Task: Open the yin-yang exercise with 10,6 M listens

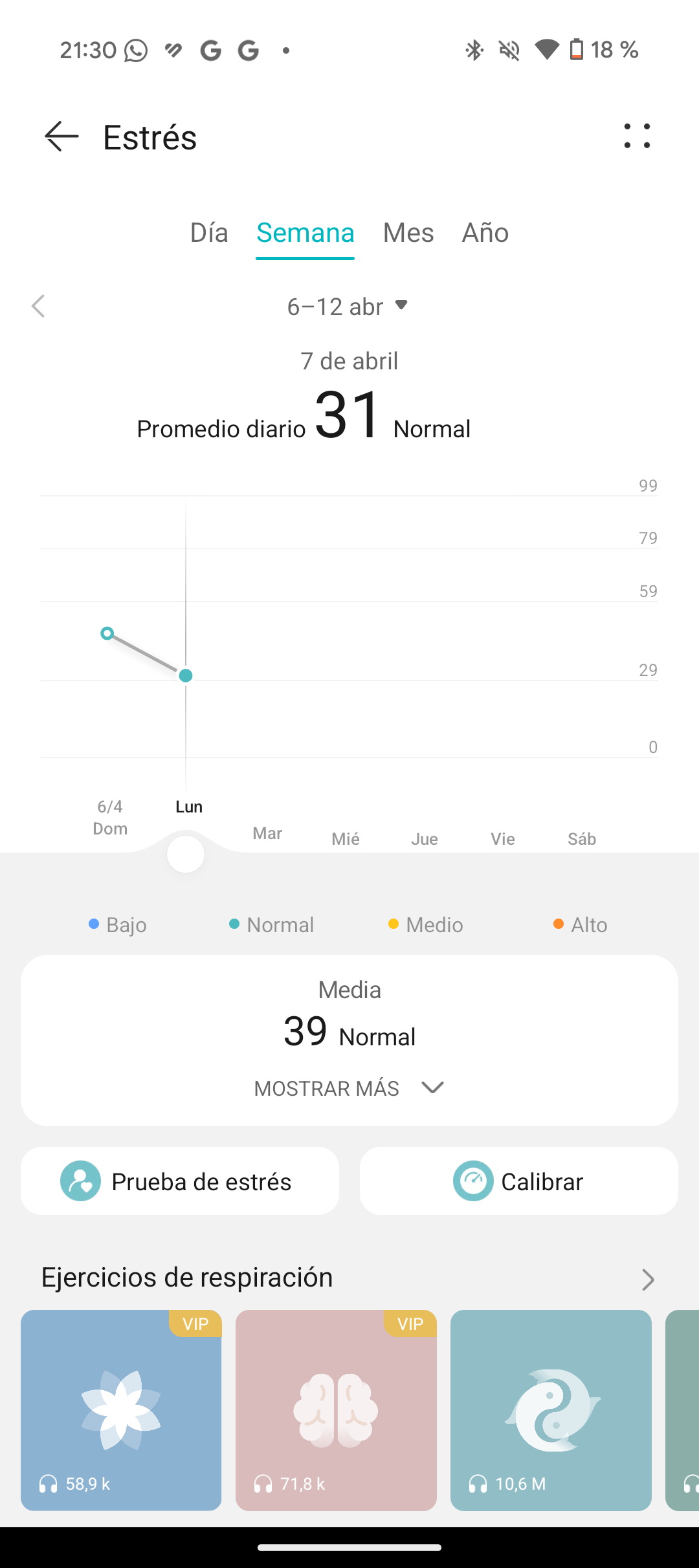Action: [551, 1410]
